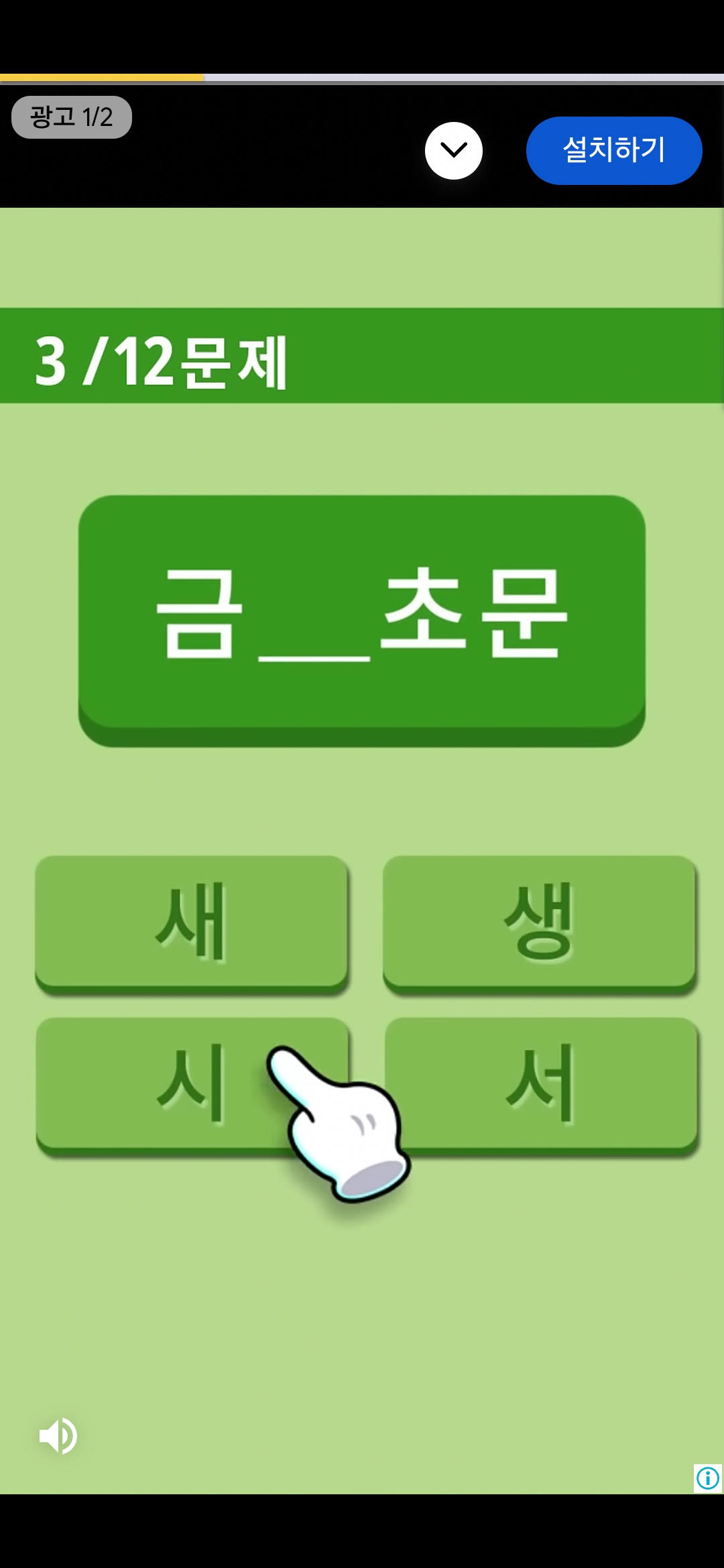
Task: Toggle the ad sound with the speaker icon
Action: pyautogui.click(x=58, y=1435)
